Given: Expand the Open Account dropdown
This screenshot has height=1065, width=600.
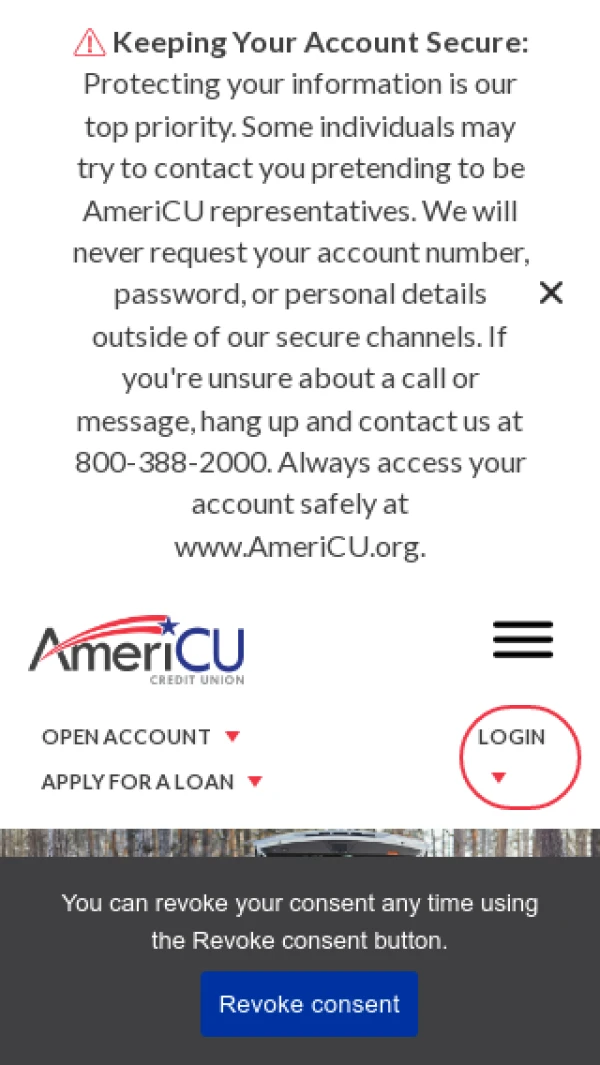Looking at the screenshot, I should click(x=141, y=737).
